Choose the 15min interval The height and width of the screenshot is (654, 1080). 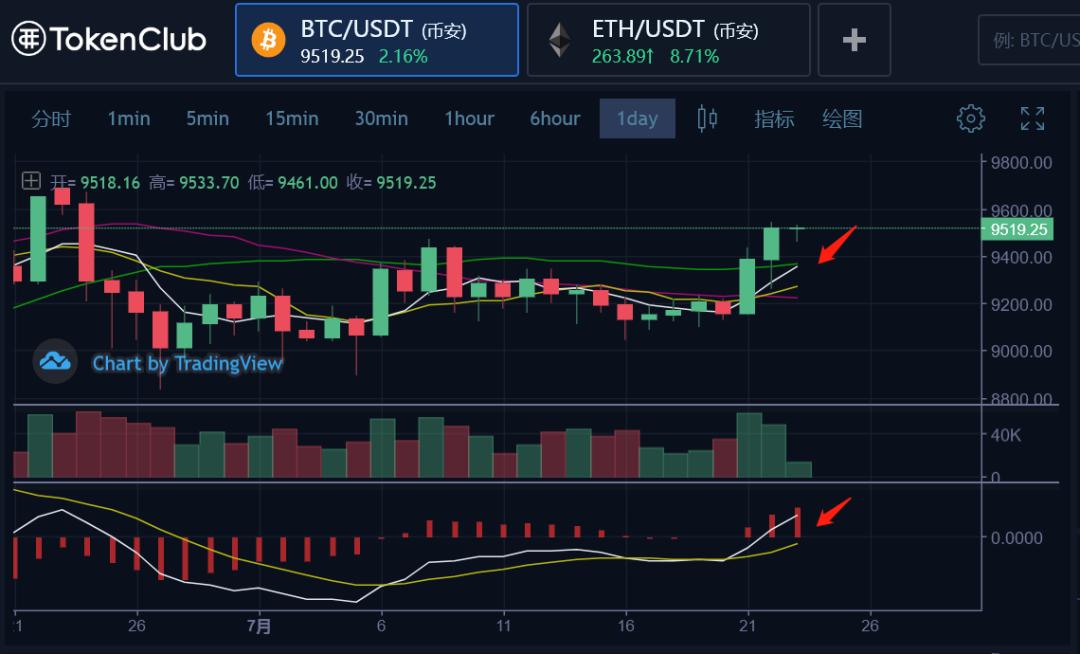[x=292, y=119]
